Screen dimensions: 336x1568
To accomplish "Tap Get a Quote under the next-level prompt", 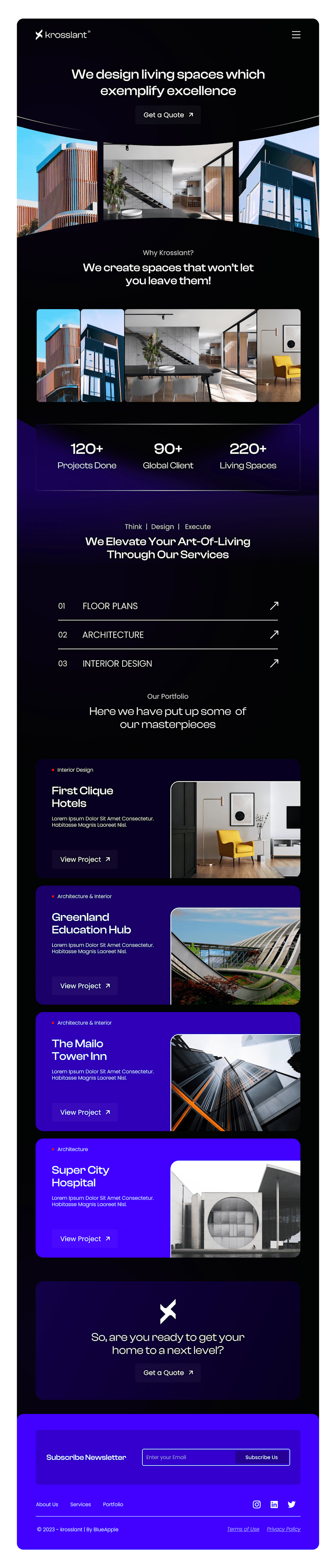I will pos(168,1373).
